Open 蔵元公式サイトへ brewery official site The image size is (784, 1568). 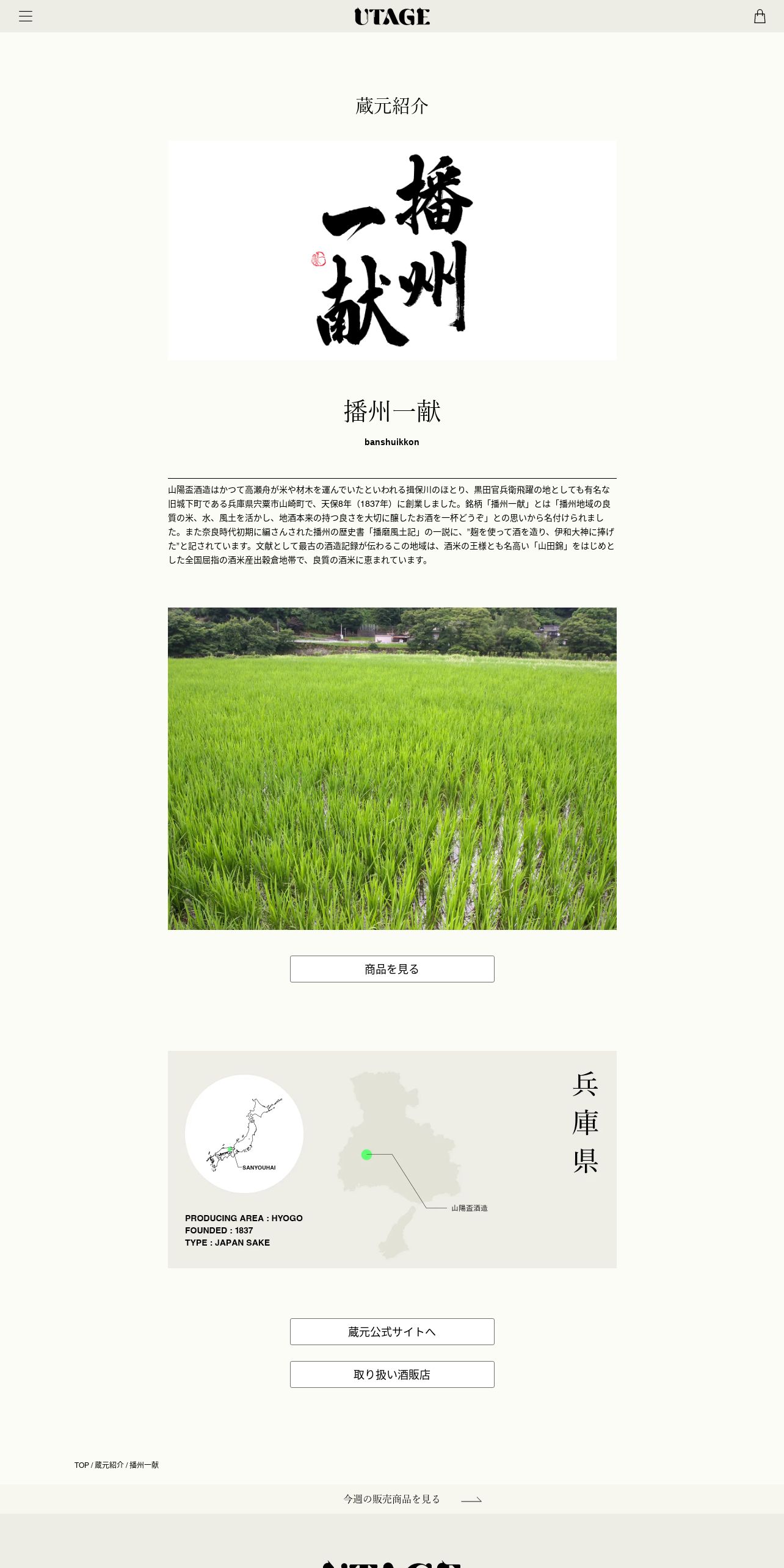(392, 1332)
